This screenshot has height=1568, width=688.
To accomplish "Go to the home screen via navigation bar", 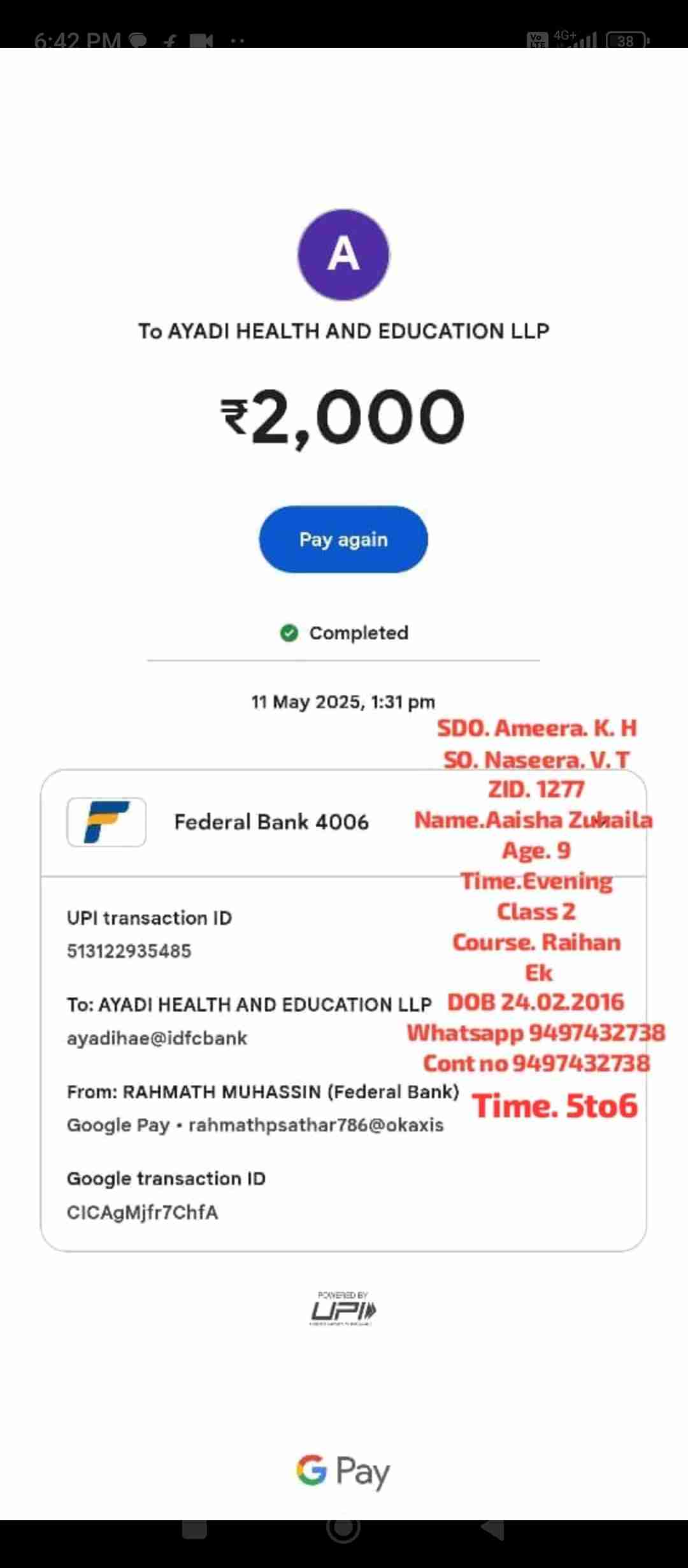I will click(343, 1528).
